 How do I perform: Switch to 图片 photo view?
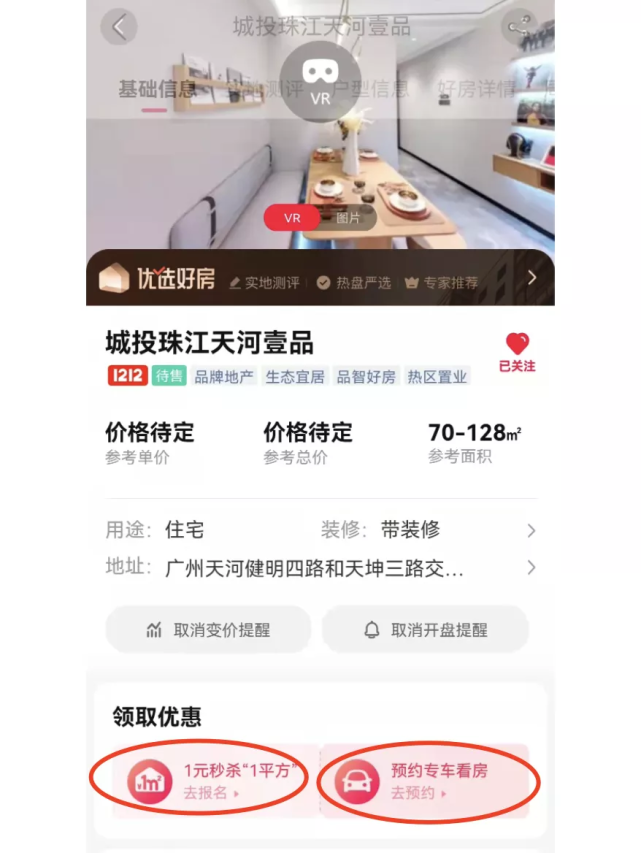(348, 217)
